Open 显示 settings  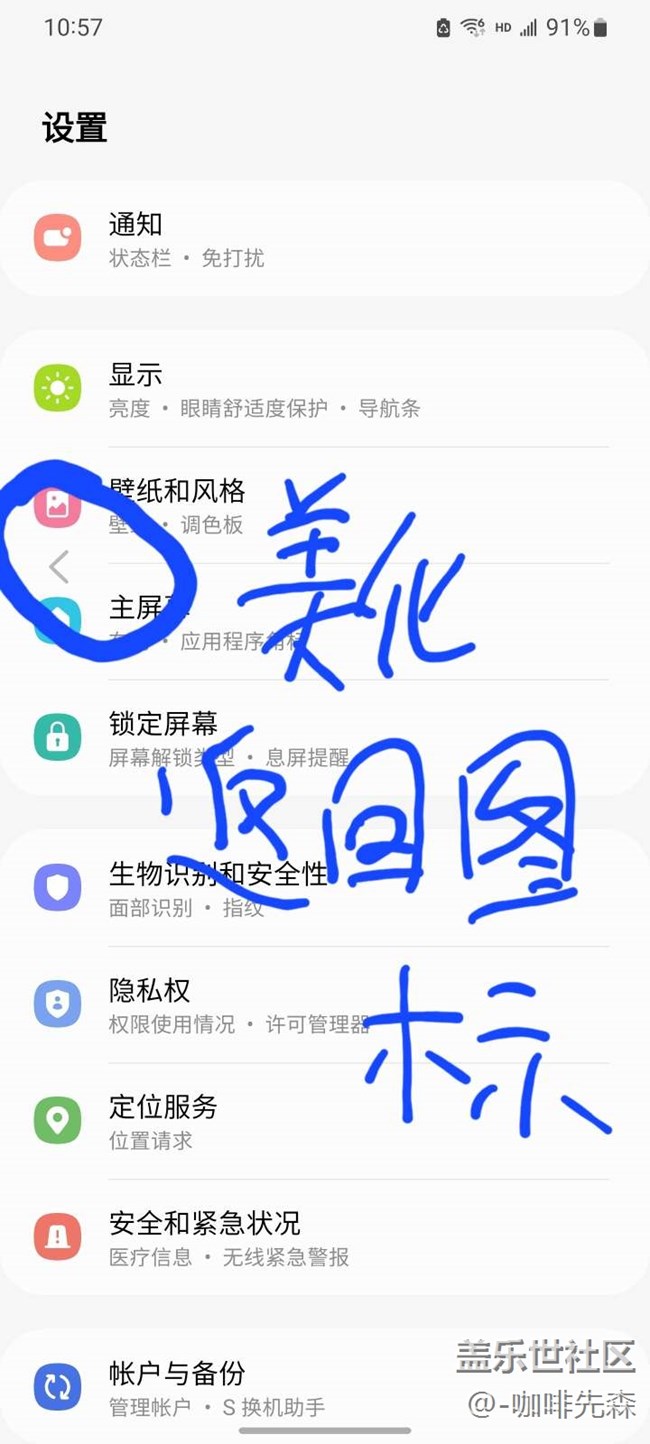click(x=324, y=390)
